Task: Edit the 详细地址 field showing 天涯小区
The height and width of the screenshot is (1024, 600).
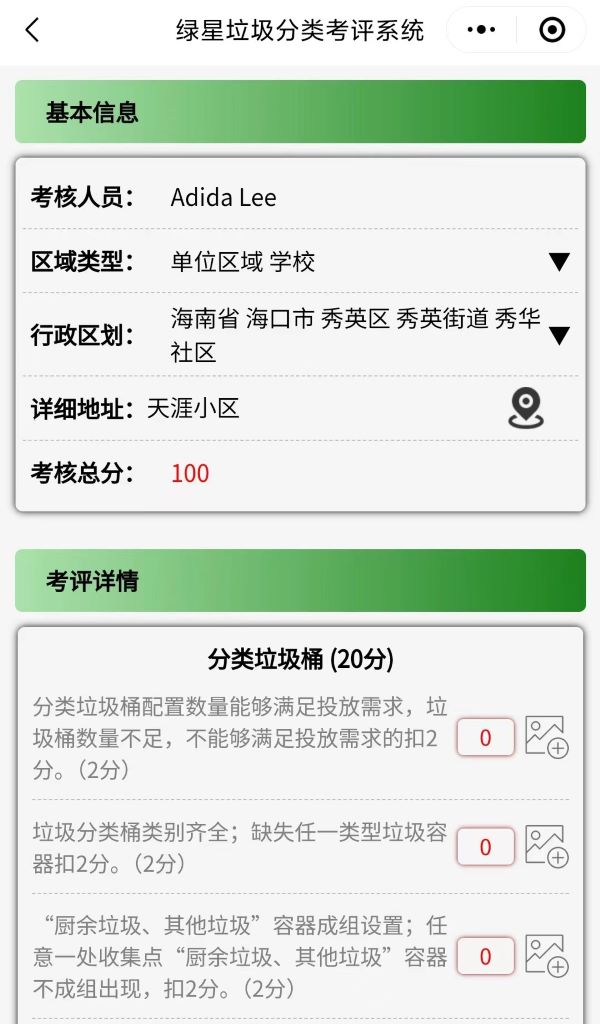Action: click(x=300, y=408)
